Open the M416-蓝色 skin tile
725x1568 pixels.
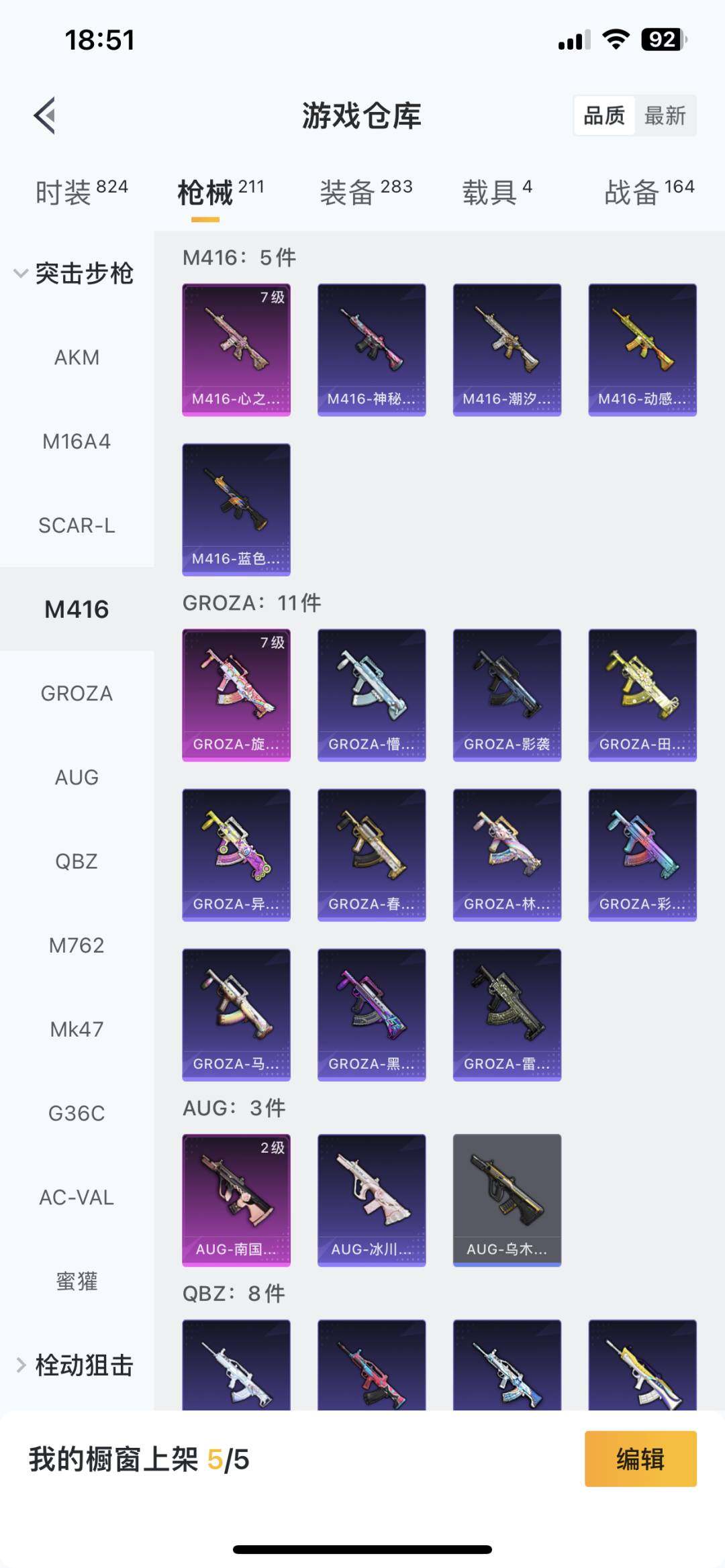point(236,509)
